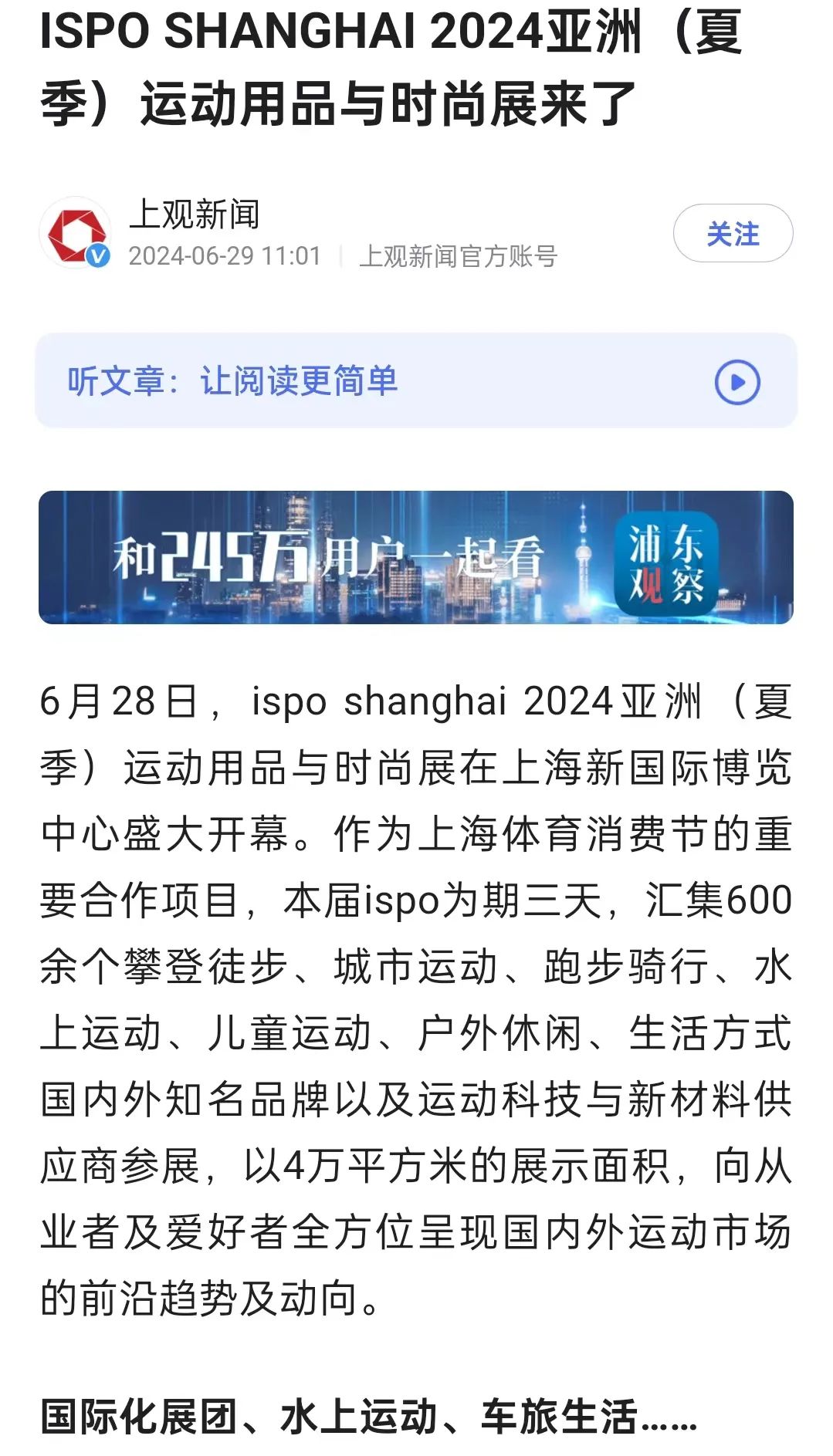
Task: Toggle follow state via the 关注 button
Action: [x=733, y=232]
